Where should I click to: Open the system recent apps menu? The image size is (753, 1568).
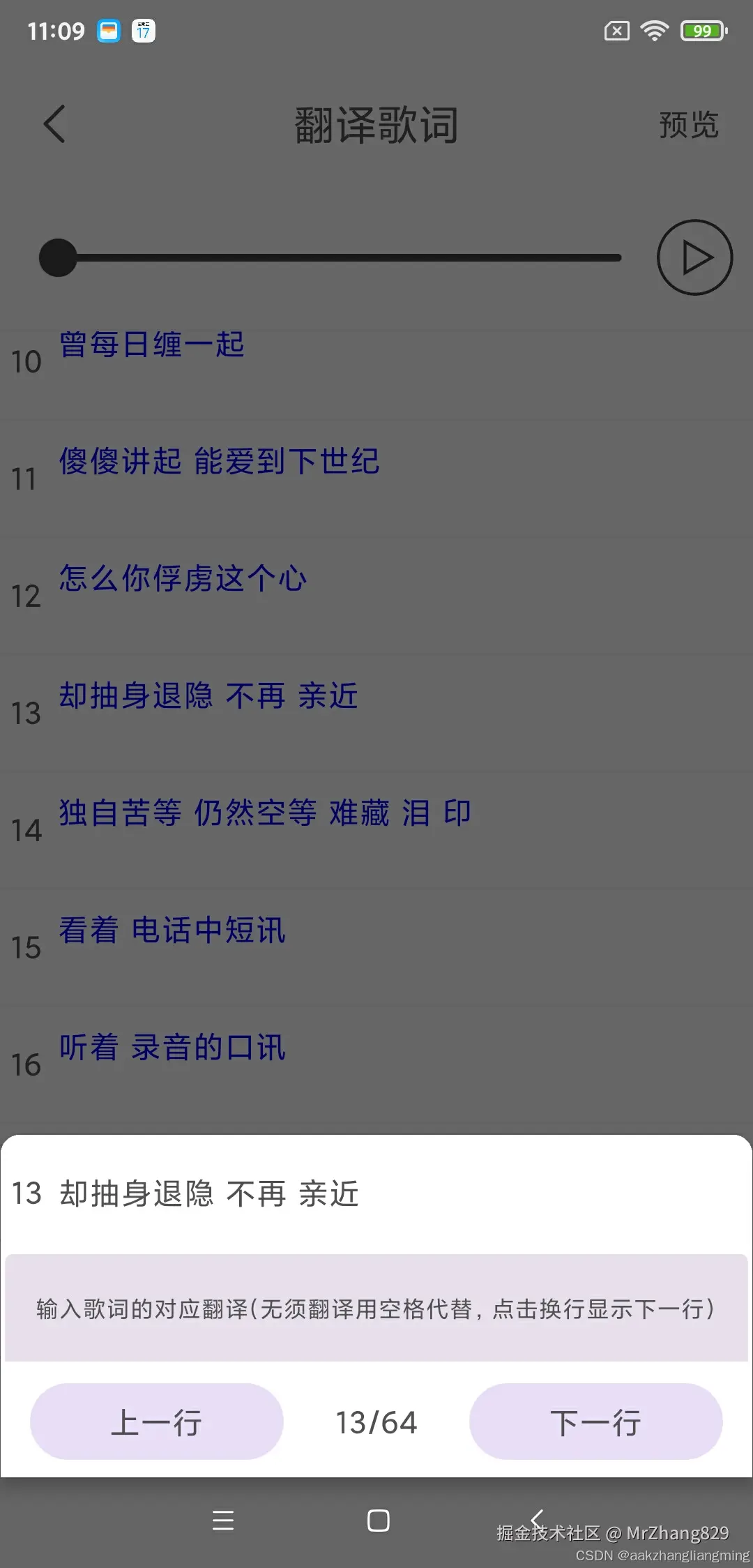223,1520
